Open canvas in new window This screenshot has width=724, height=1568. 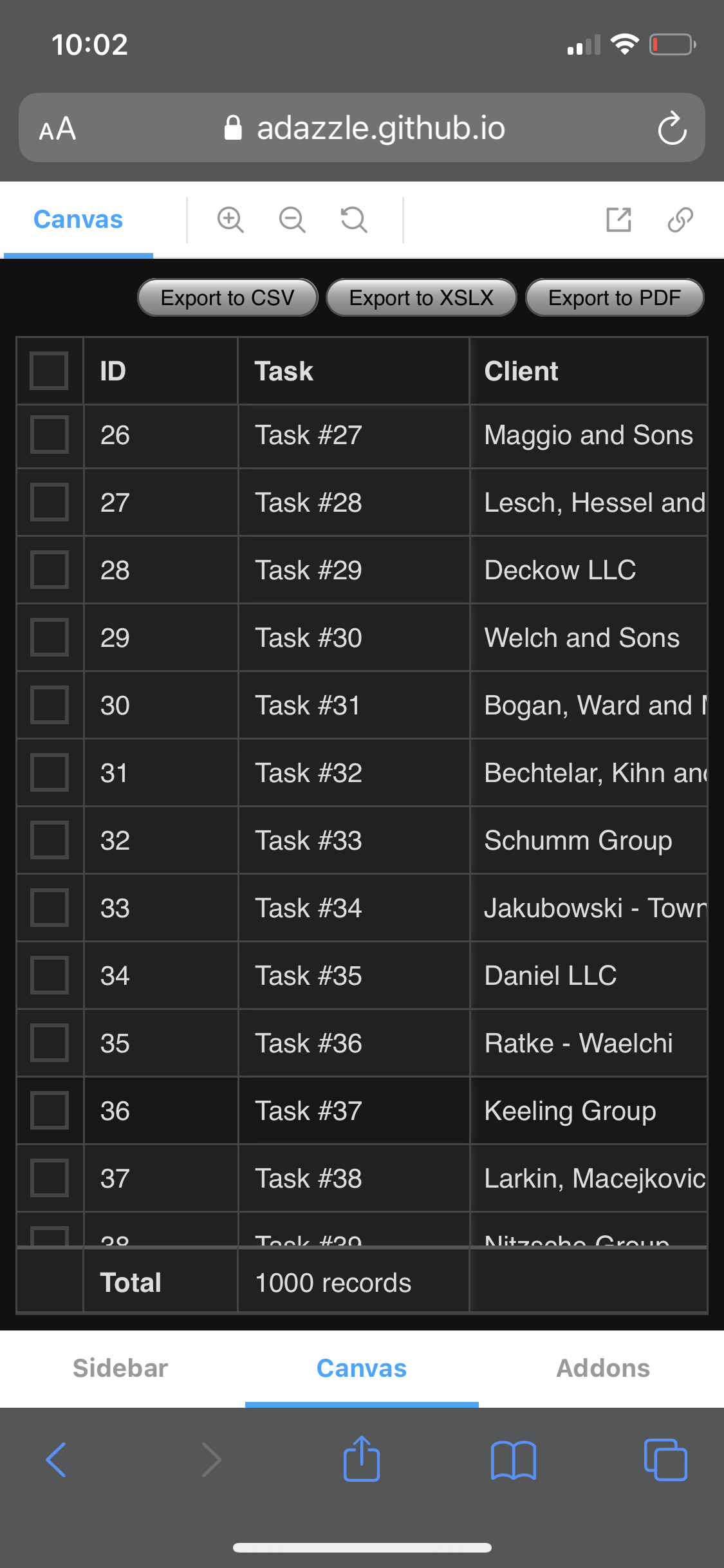619,219
